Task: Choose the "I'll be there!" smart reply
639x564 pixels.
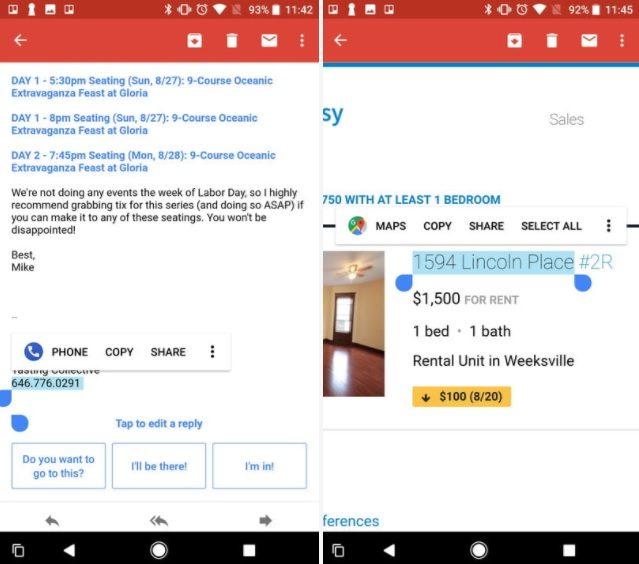Action: pyautogui.click(x=159, y=466)
